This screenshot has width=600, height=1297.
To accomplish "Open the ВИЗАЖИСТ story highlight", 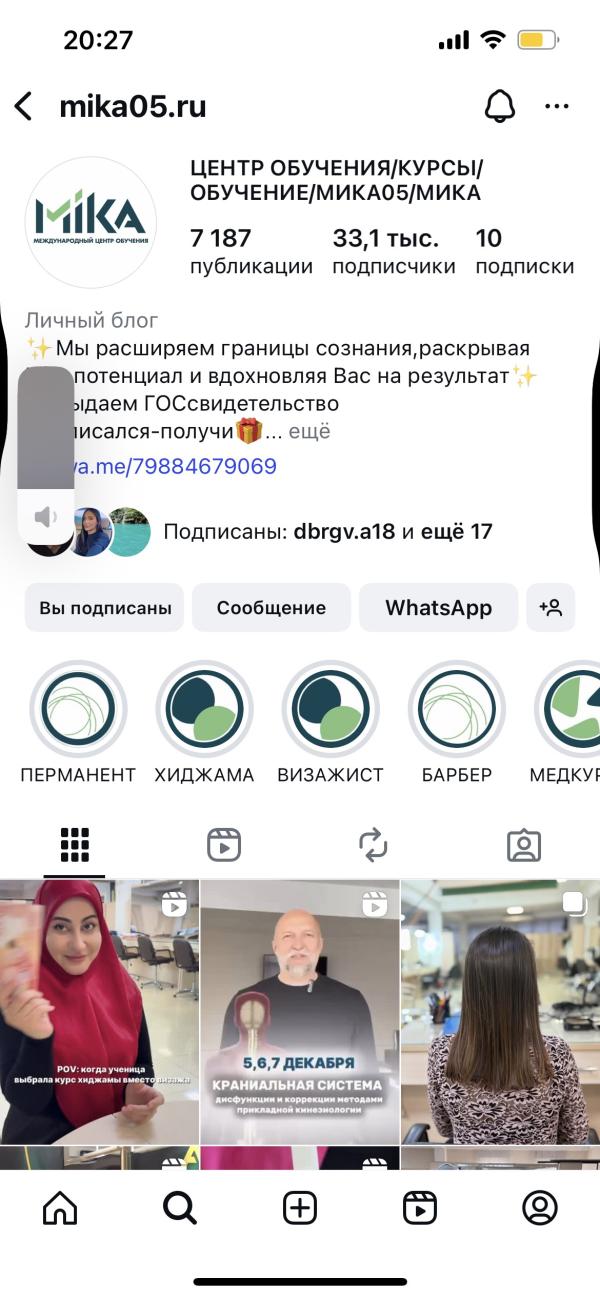I will click(330, 709).
